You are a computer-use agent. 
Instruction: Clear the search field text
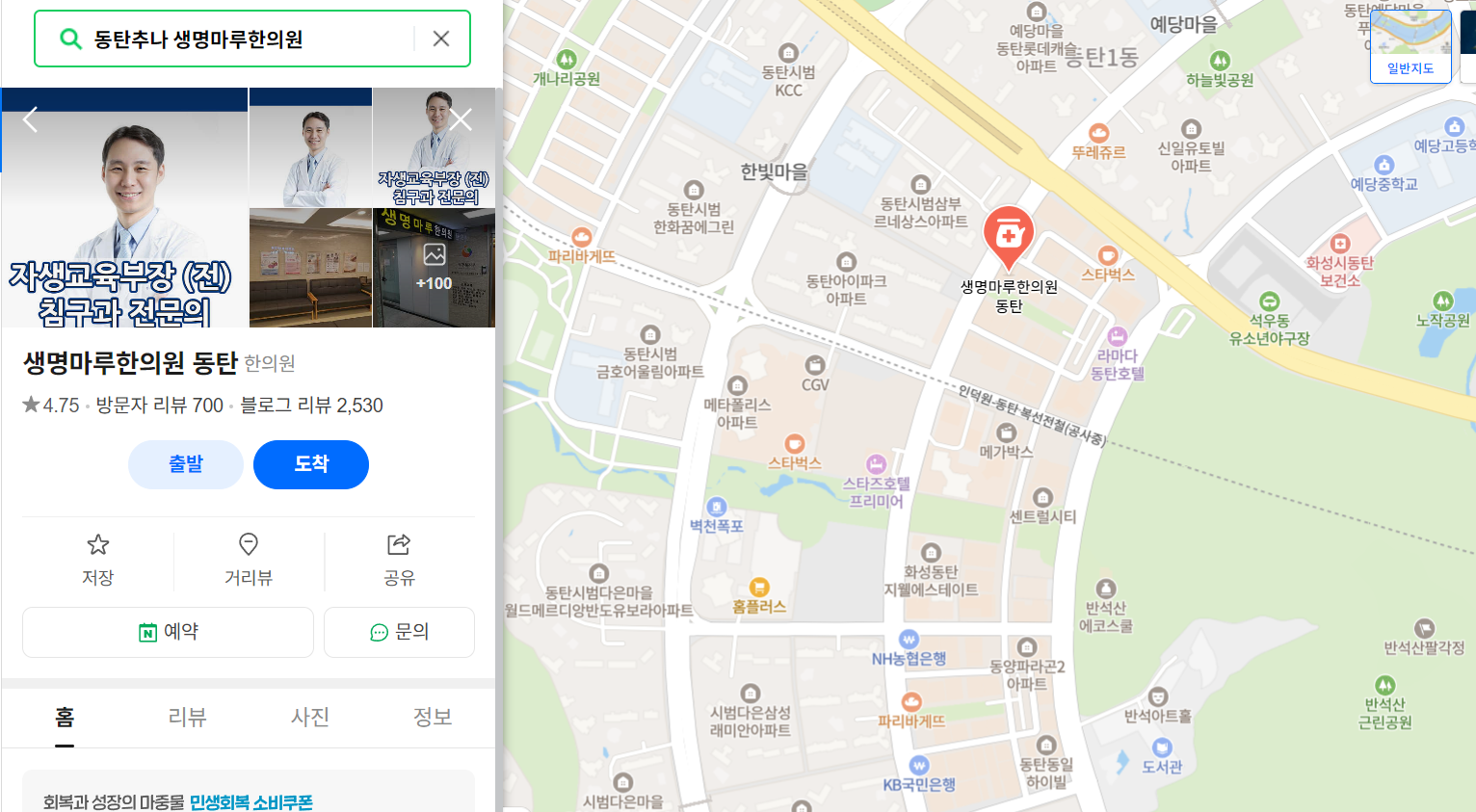coord(441,39)
